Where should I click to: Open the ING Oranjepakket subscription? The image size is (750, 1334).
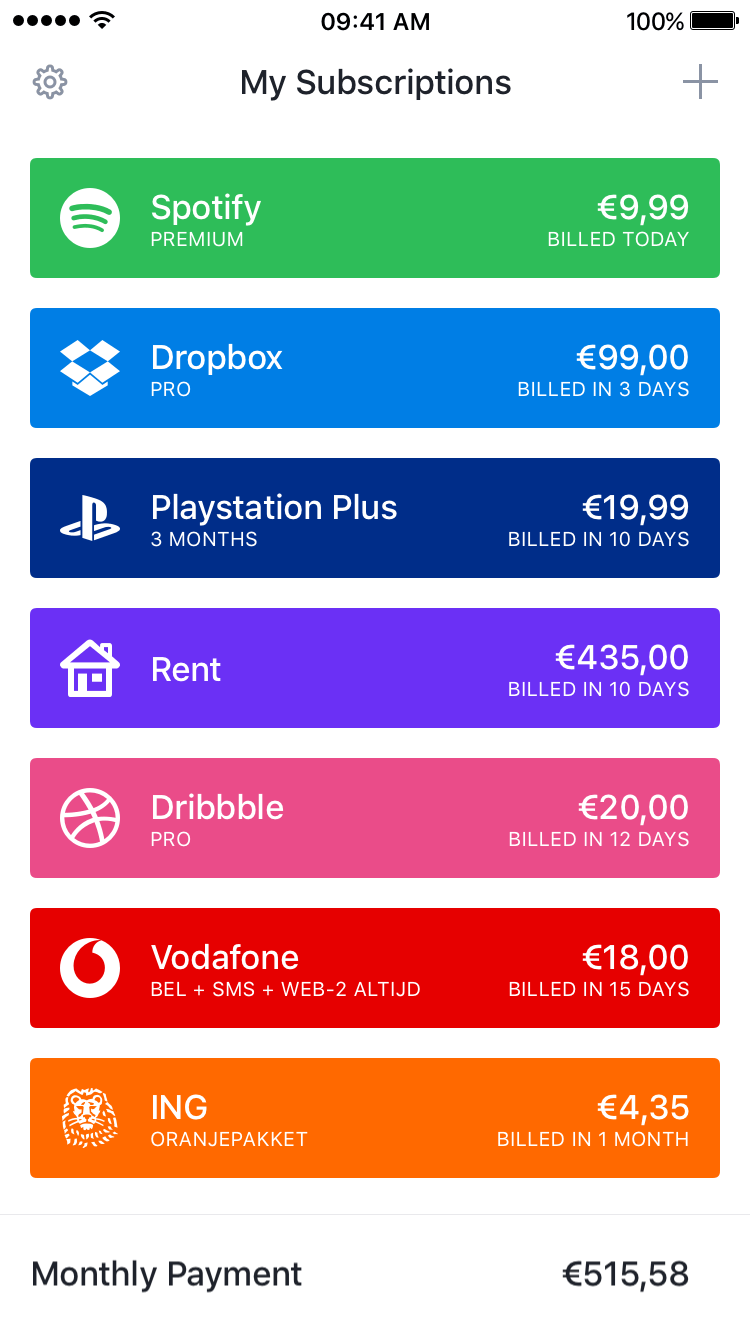click(375, 1118)
